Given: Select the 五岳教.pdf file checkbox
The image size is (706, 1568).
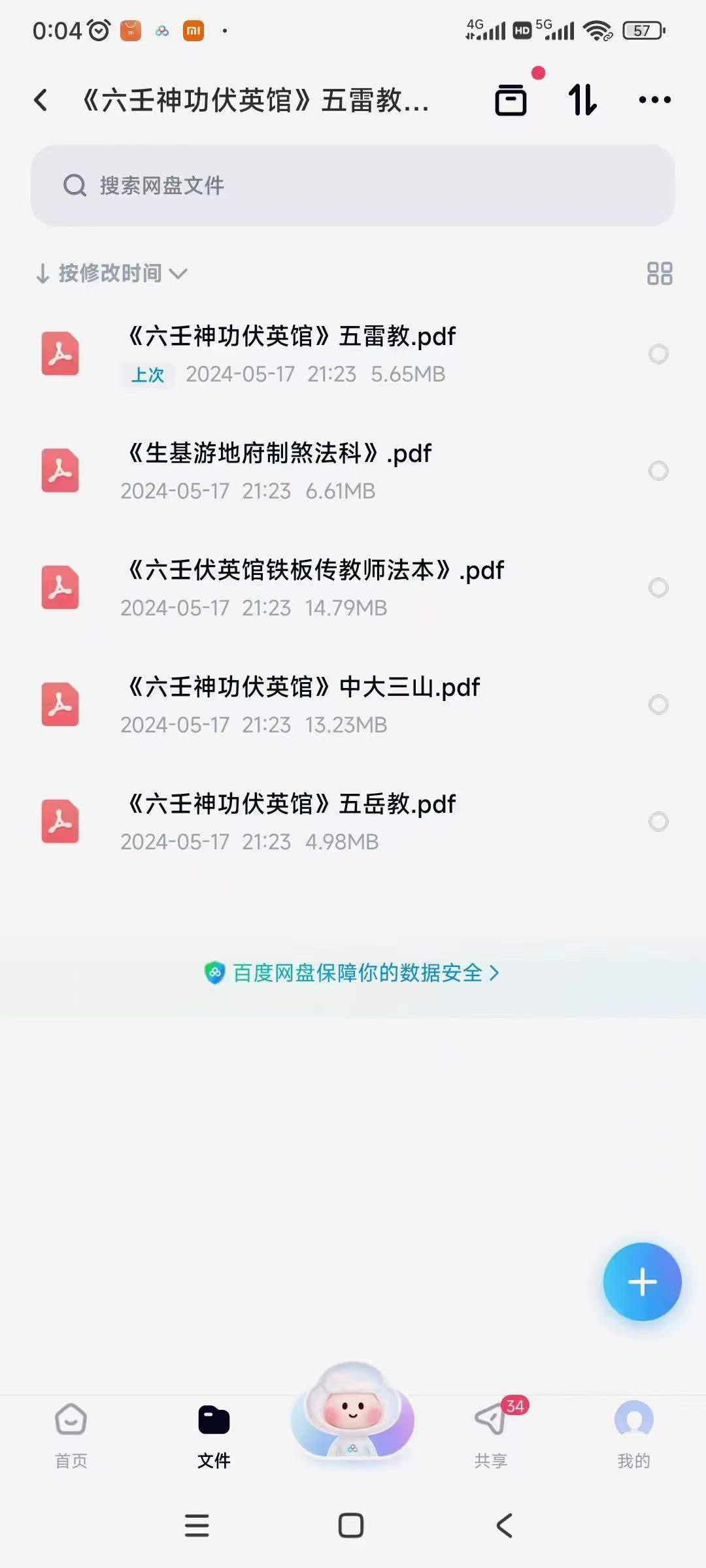Looking at the screenshot, I should [x=658, y=821].
